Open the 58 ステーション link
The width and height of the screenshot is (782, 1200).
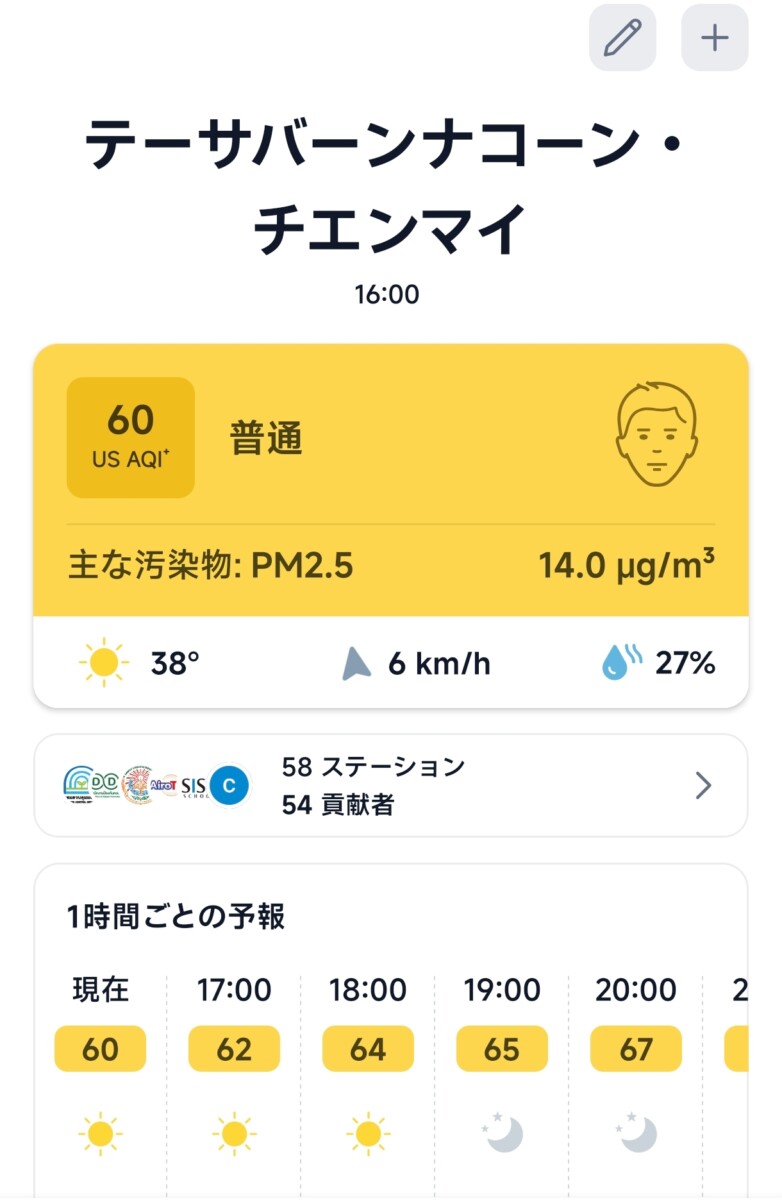coord(371,766)
